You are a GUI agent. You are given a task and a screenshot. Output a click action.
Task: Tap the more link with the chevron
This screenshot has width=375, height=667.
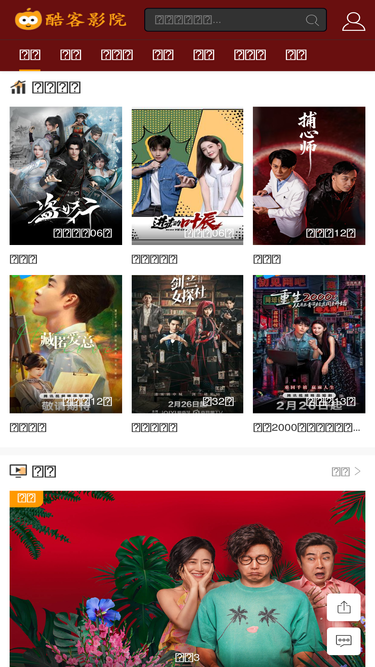click(346, 471)
